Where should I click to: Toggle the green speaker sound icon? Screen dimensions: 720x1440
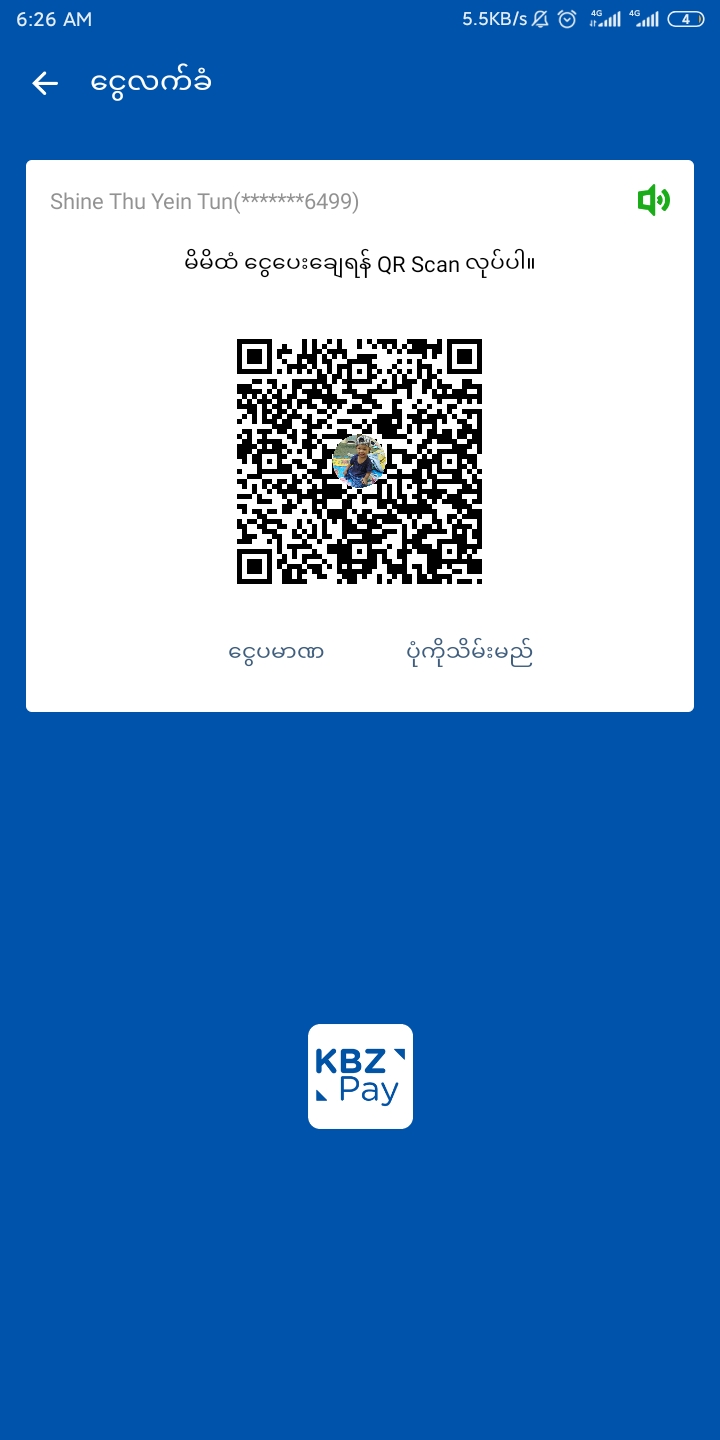pyautogui.click(x=653, y=200)
